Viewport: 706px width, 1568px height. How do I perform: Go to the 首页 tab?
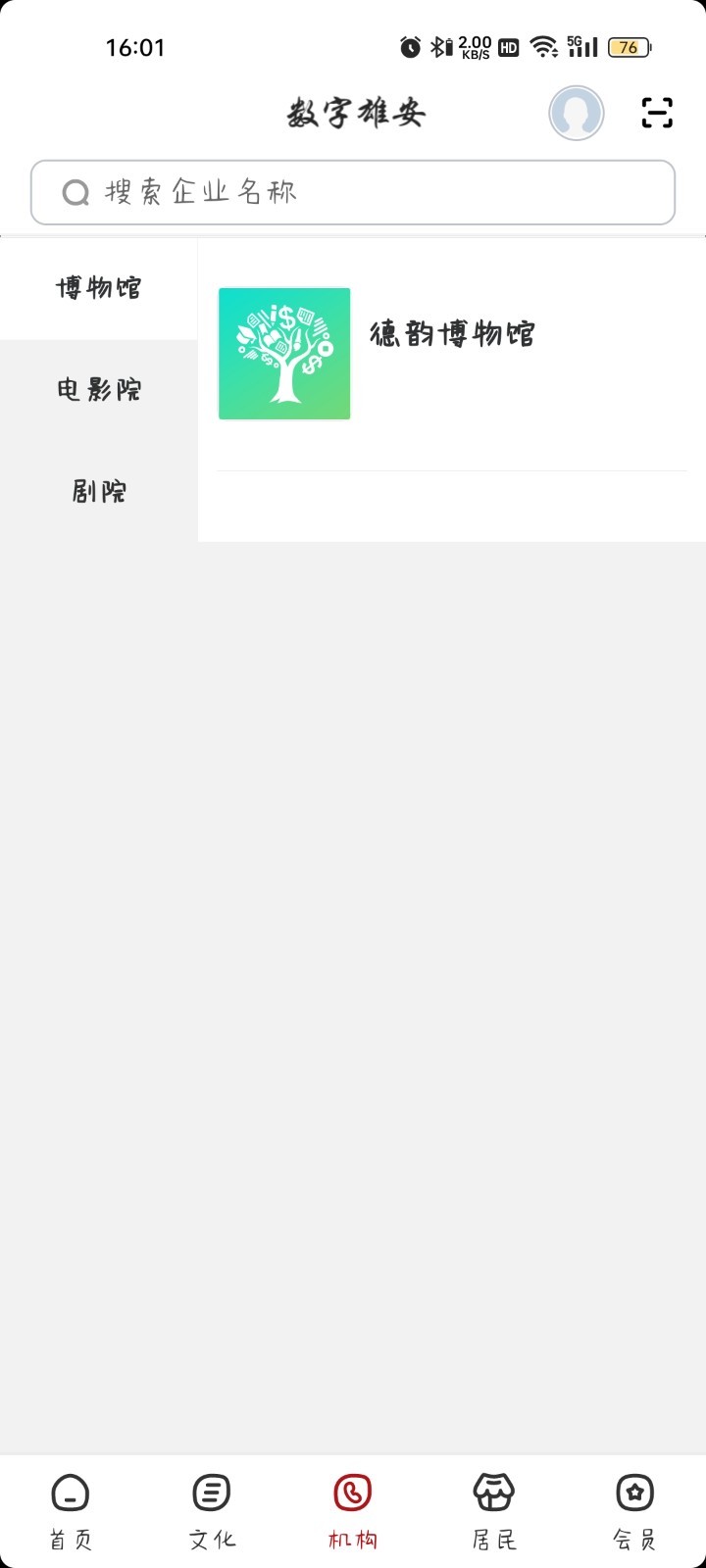[x=71, y=1511]
